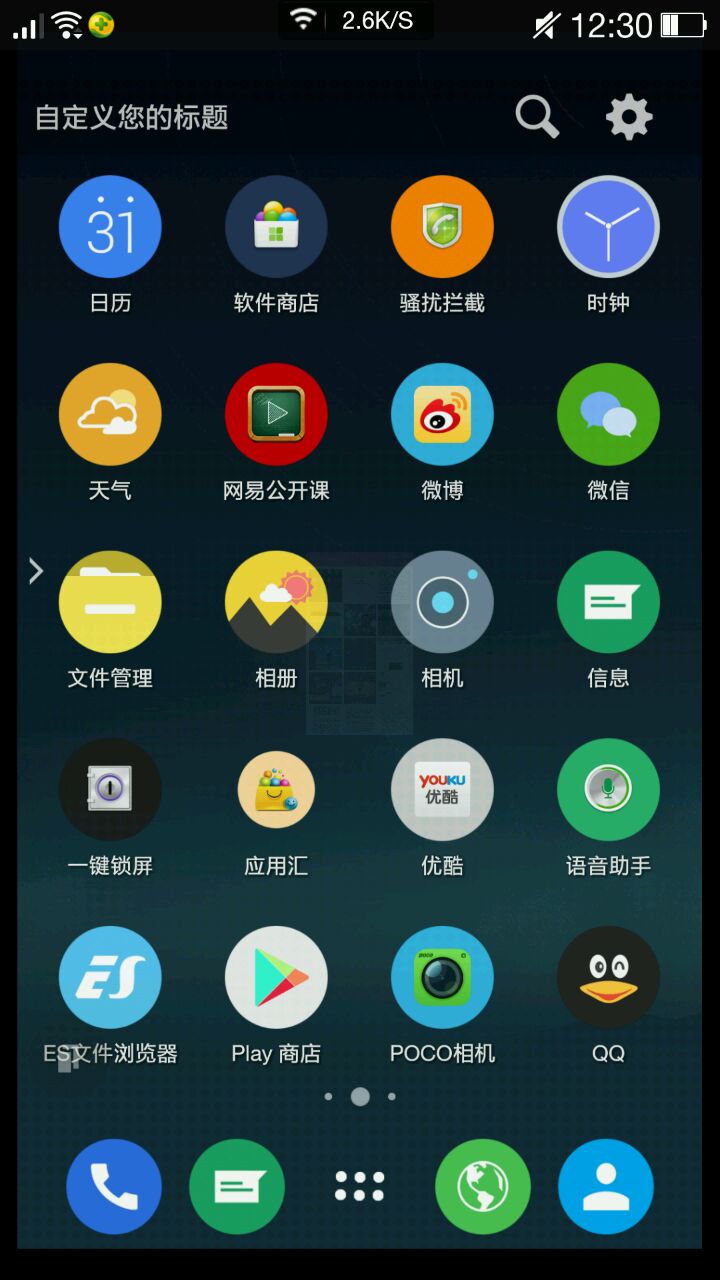
Task: Launch the QQ app
Action: [x=608, y=977]
